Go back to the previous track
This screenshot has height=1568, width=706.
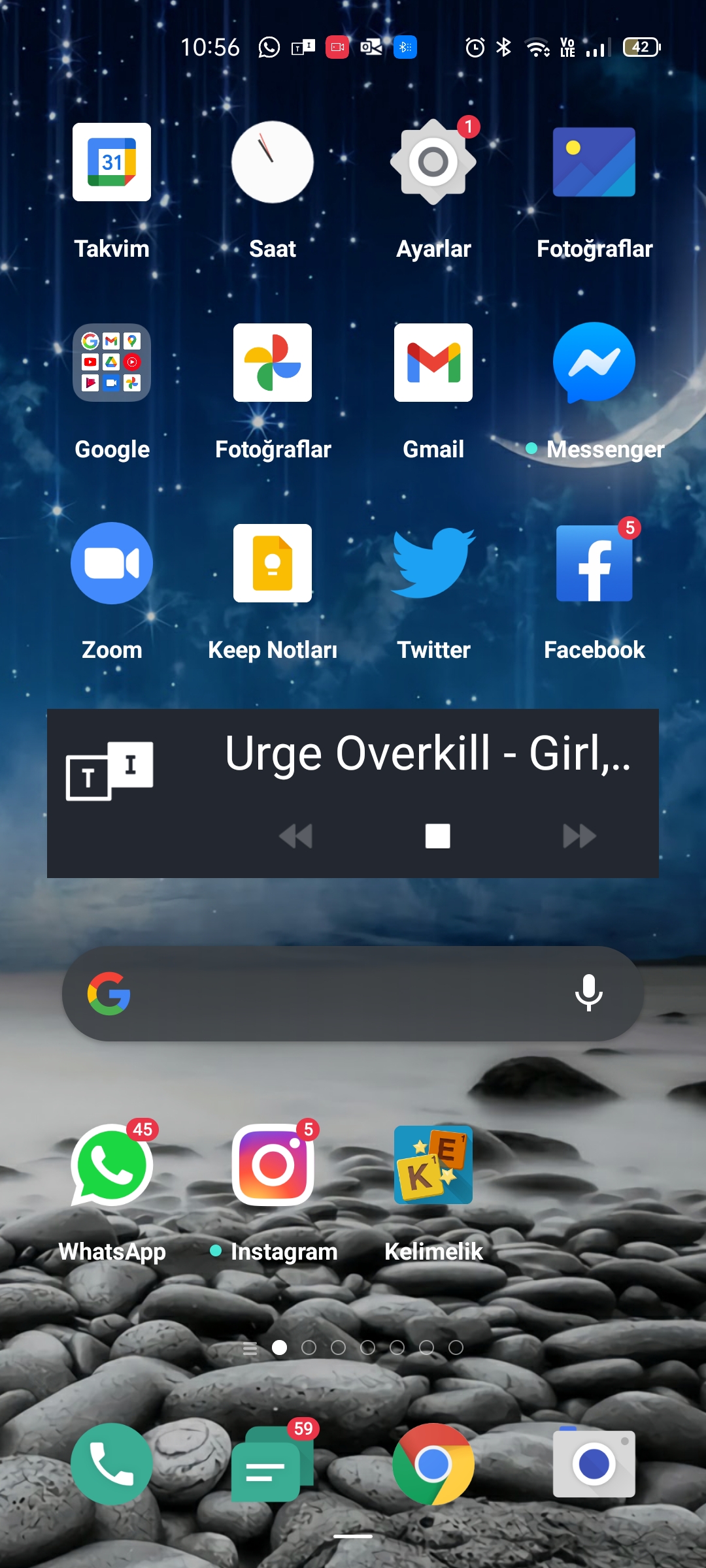295,836
